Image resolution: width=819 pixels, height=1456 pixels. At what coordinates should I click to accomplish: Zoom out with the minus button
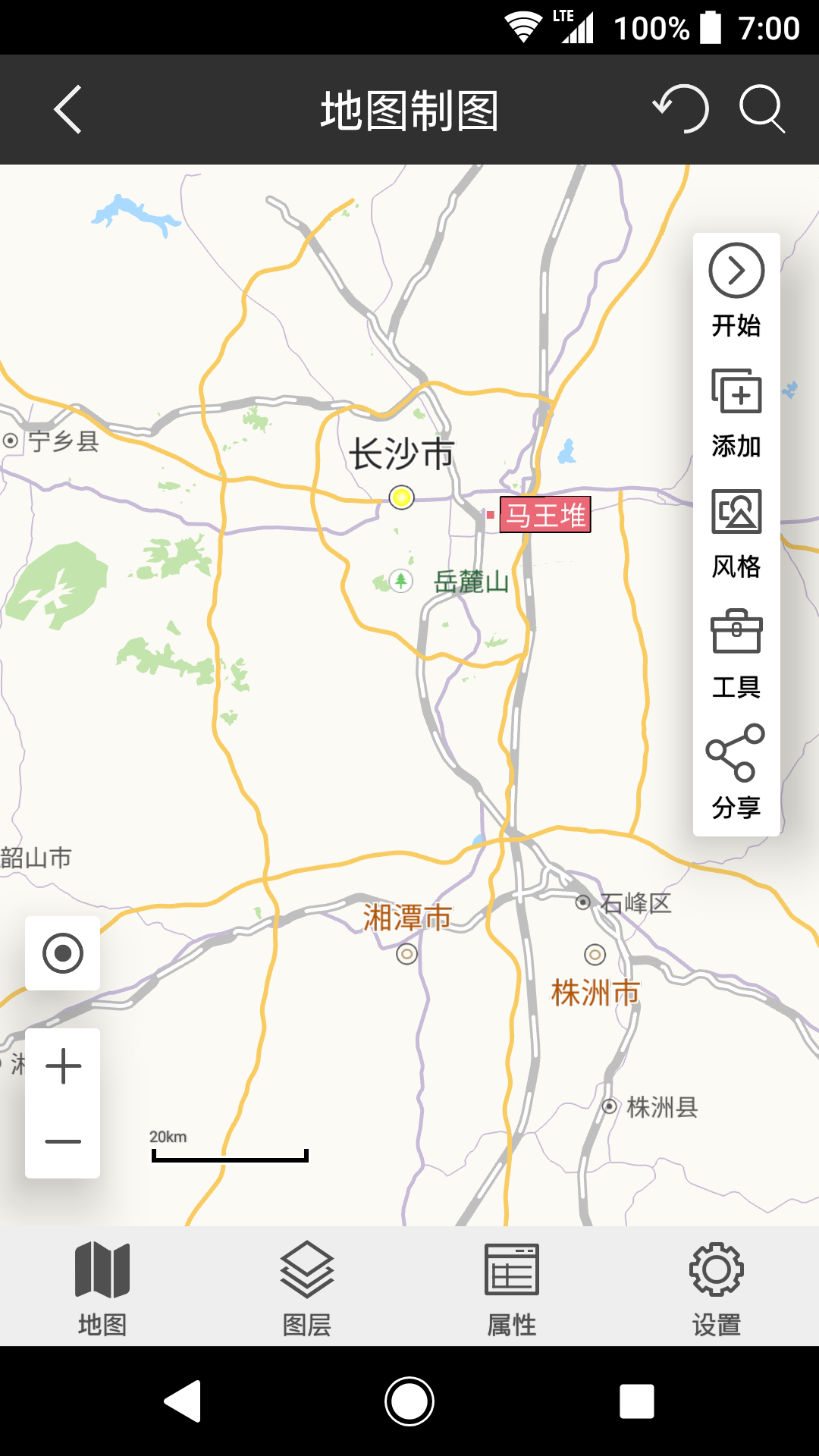tap(63, 1141)
